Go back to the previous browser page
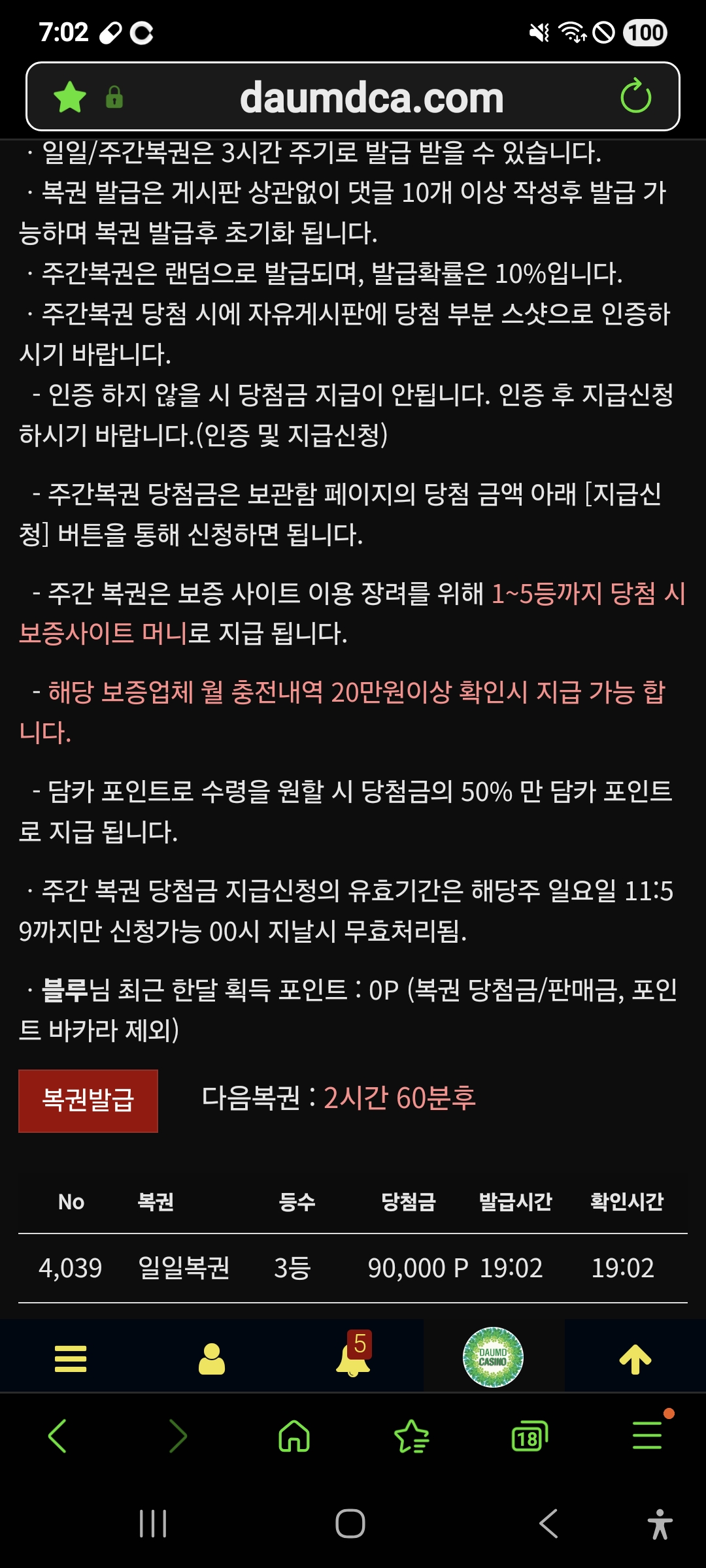 click(58, 1436)
